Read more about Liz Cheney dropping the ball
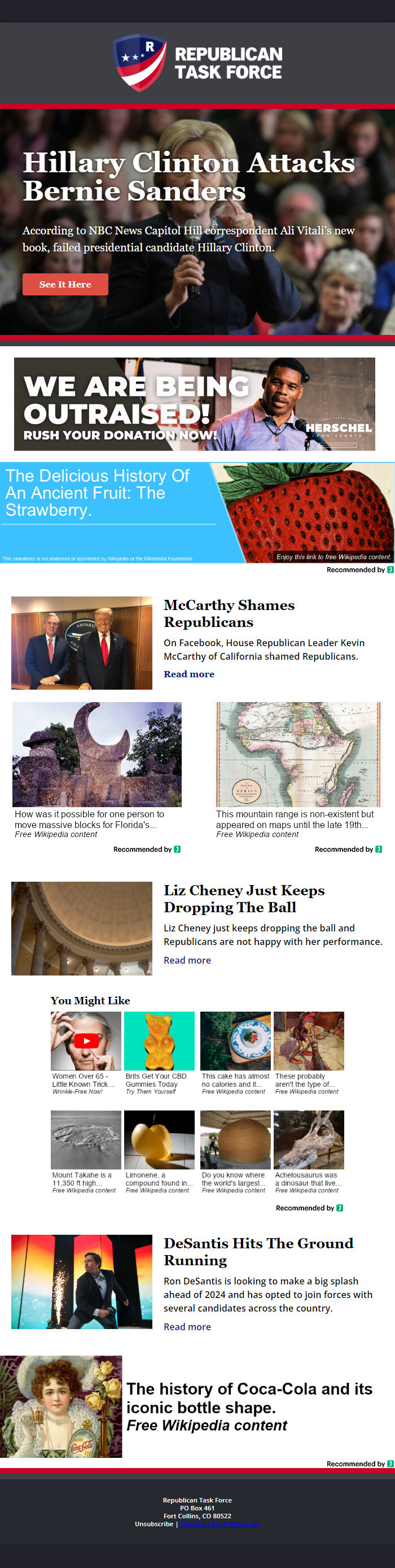395x1568 pixels. [x=187, y=960]
